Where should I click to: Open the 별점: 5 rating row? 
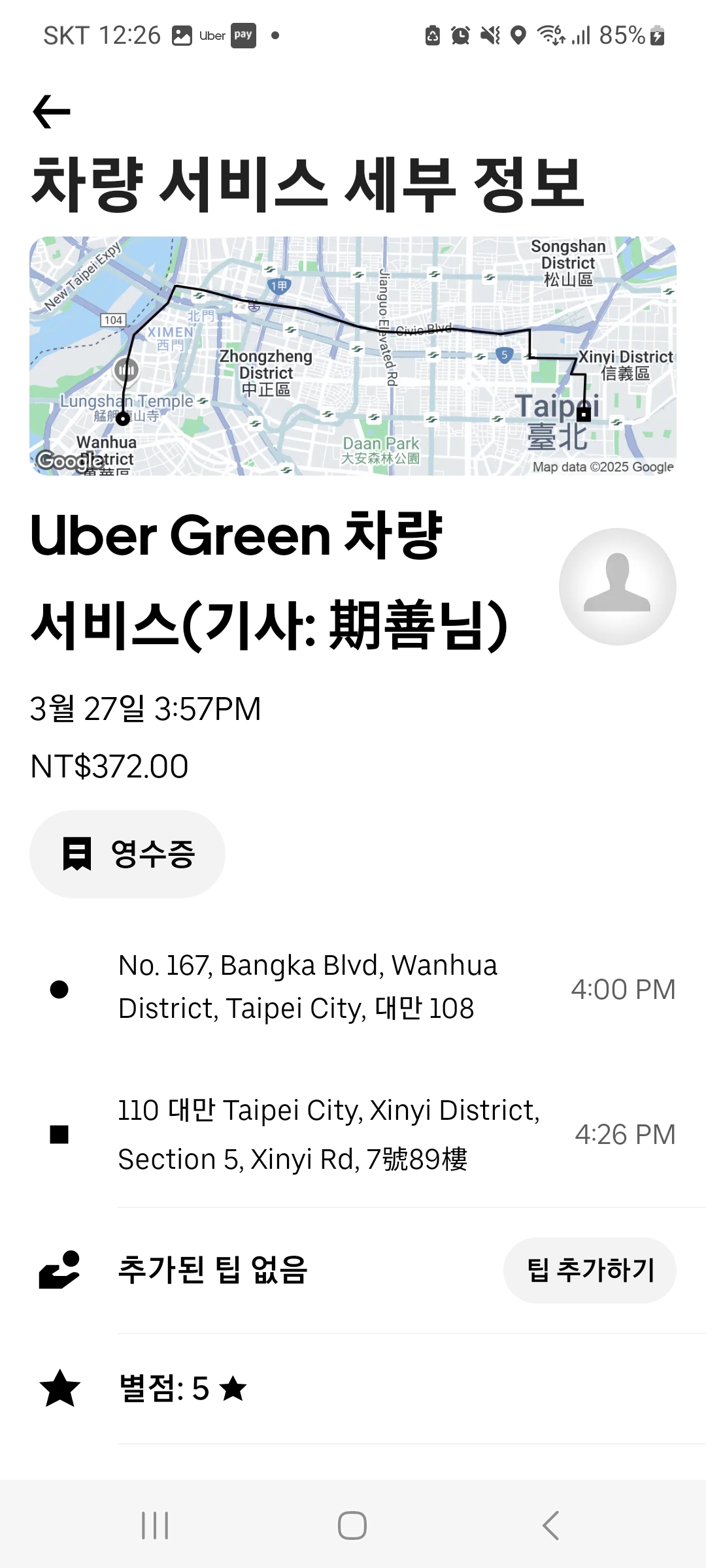[353, 1388]
